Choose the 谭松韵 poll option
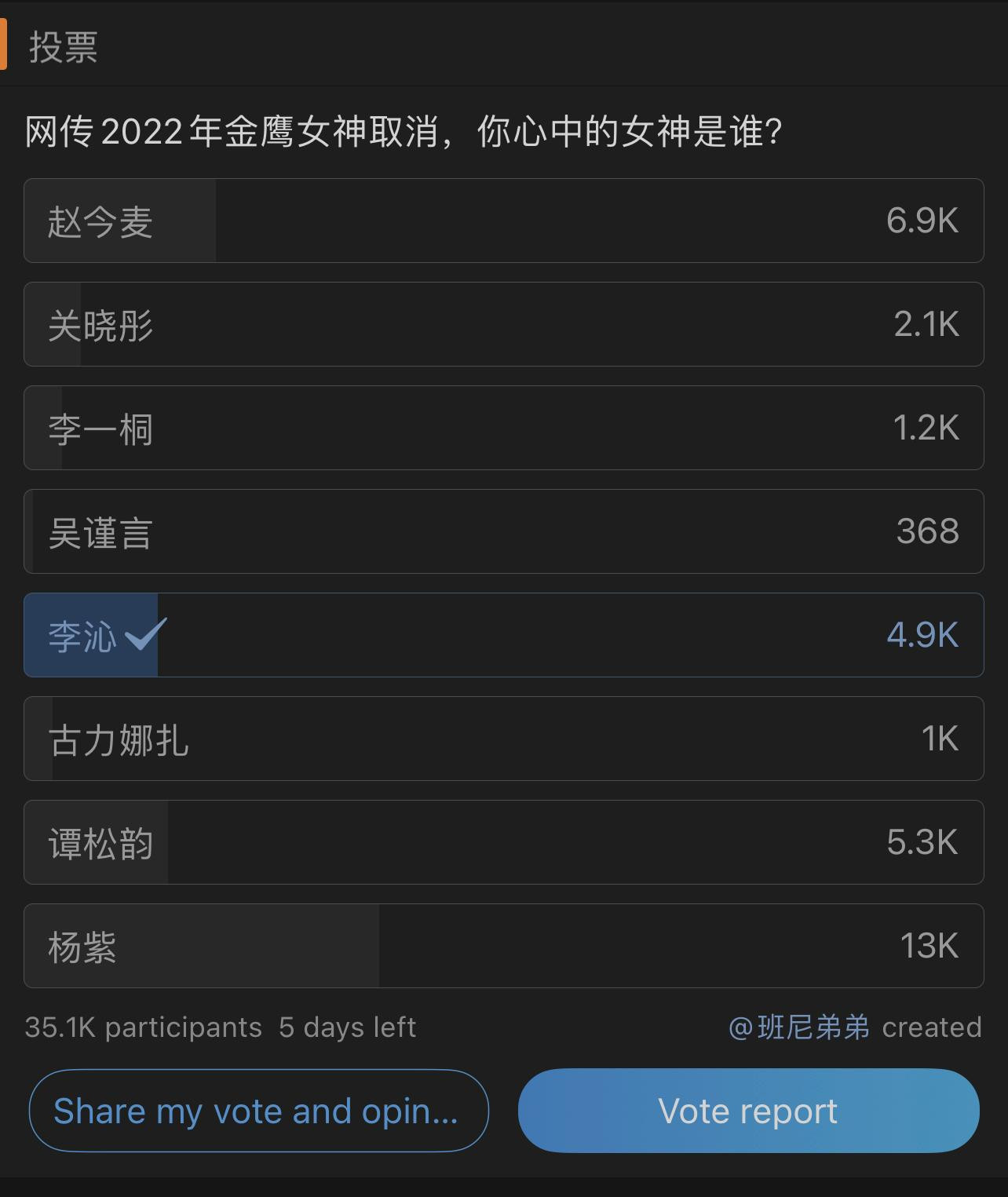Viewport: 1008px width, 1197px height. [502, 842]
